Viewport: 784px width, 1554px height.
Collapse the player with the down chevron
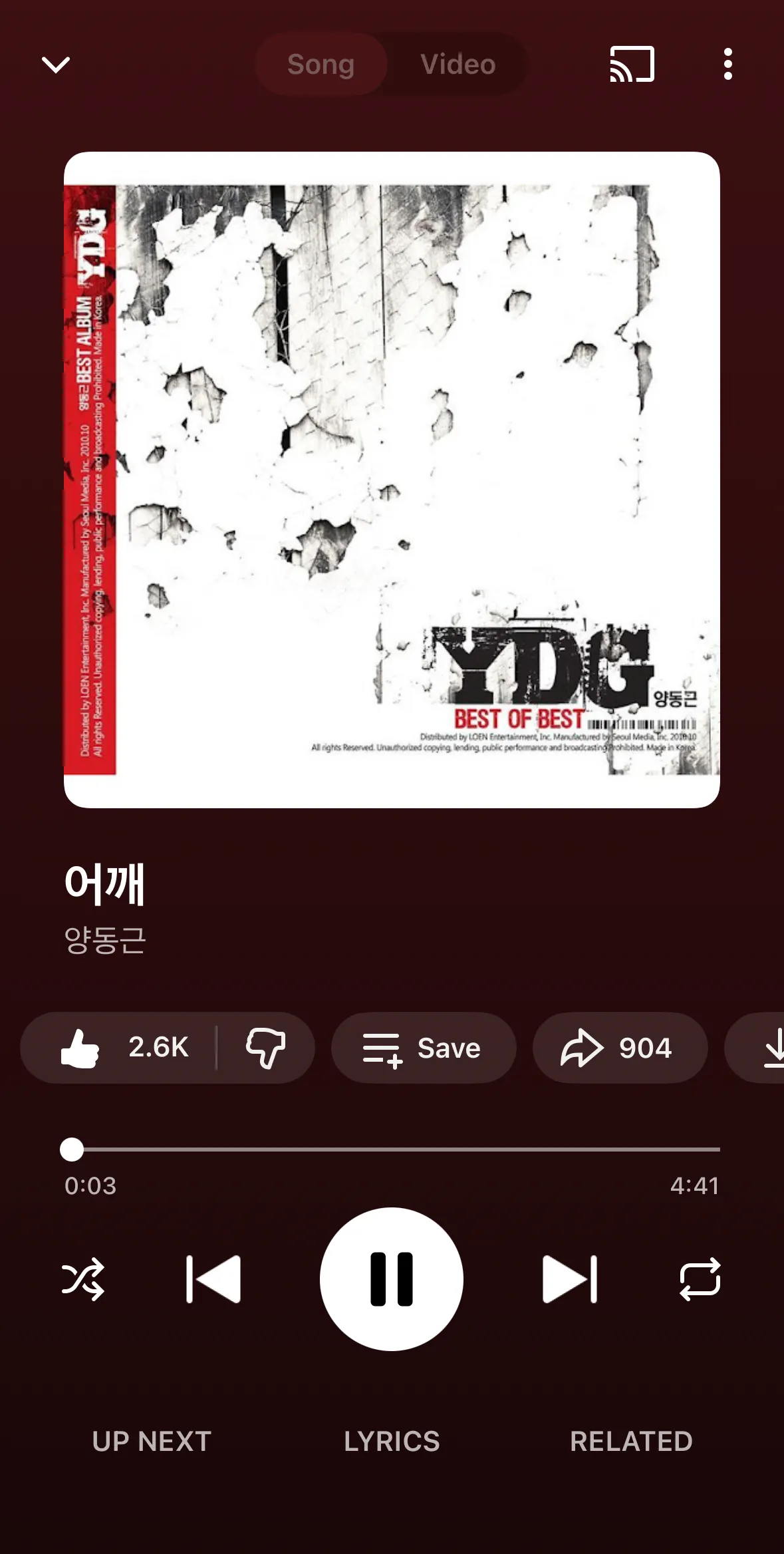point(56,65)
